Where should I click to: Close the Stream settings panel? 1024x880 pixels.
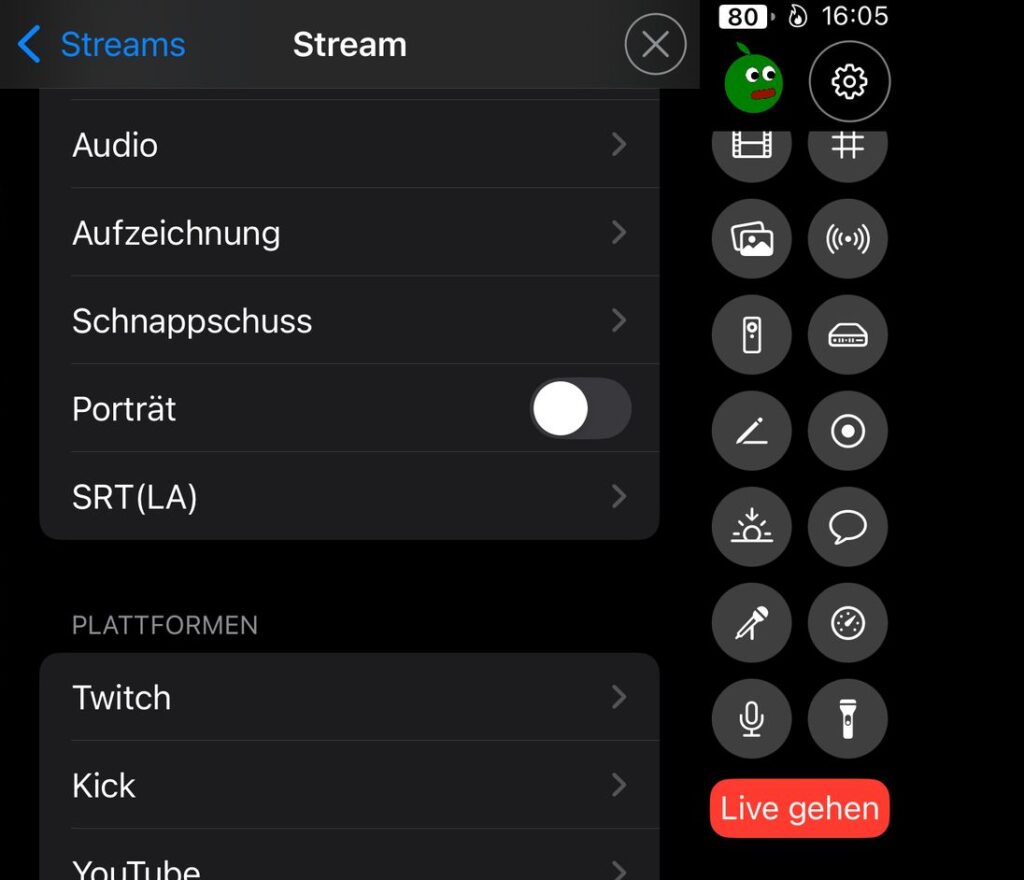pos(655,45)
